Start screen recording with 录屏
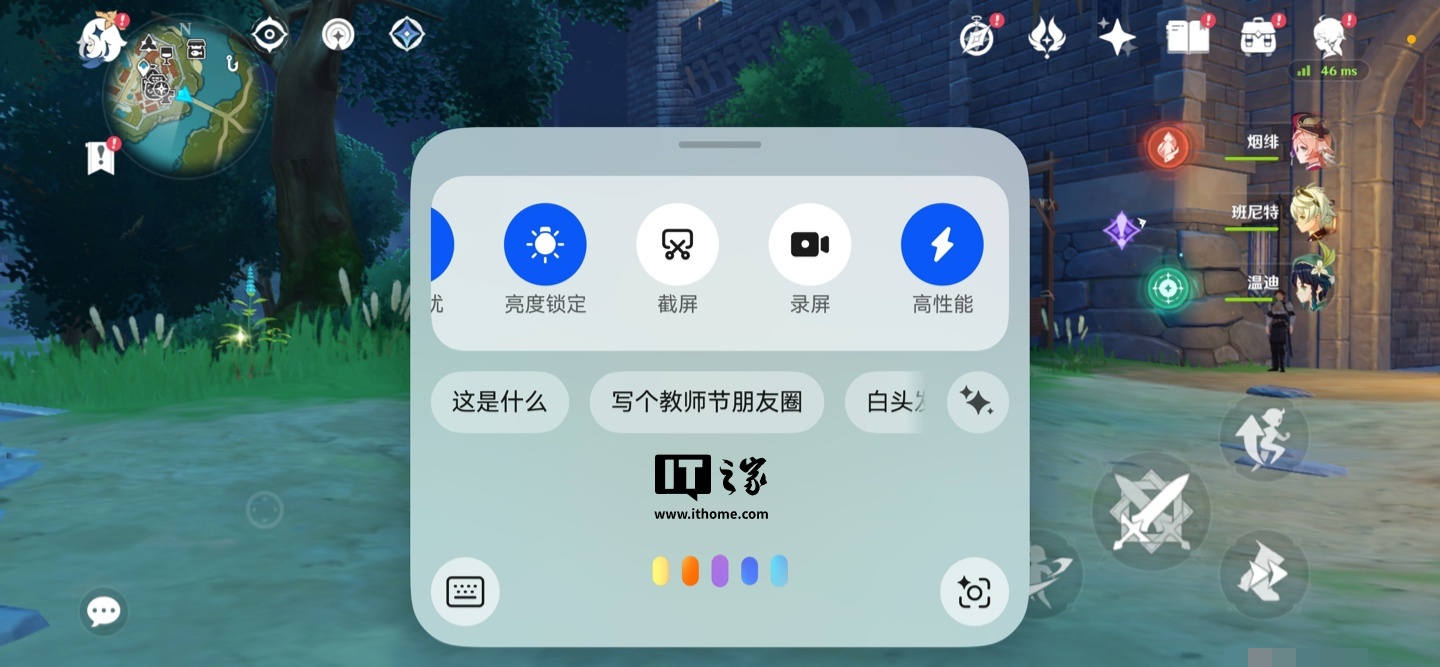This screenshot has height=667, width=1440. coord(809,245)
